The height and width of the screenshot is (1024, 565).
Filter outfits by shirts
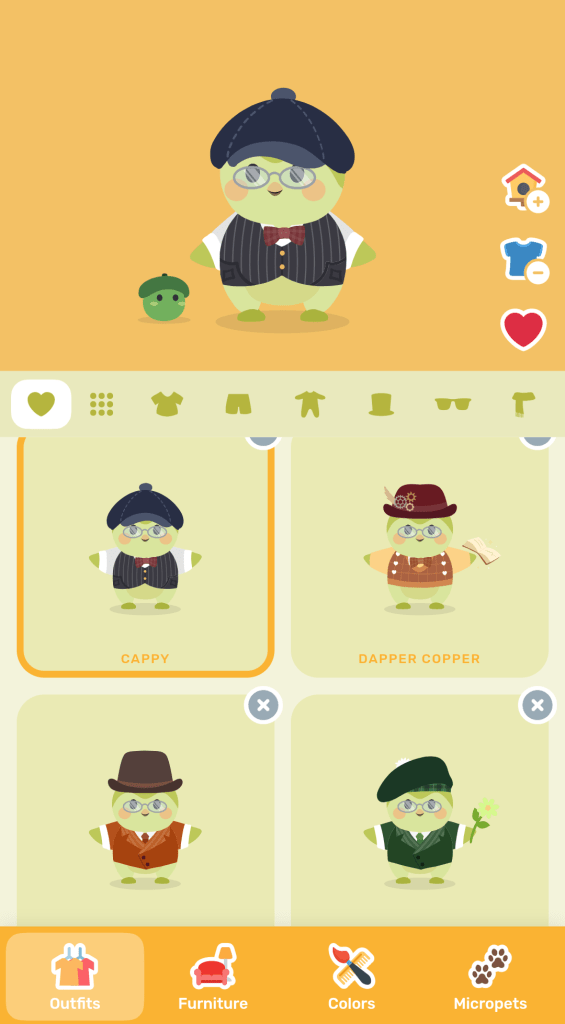(x=167, y=404)
